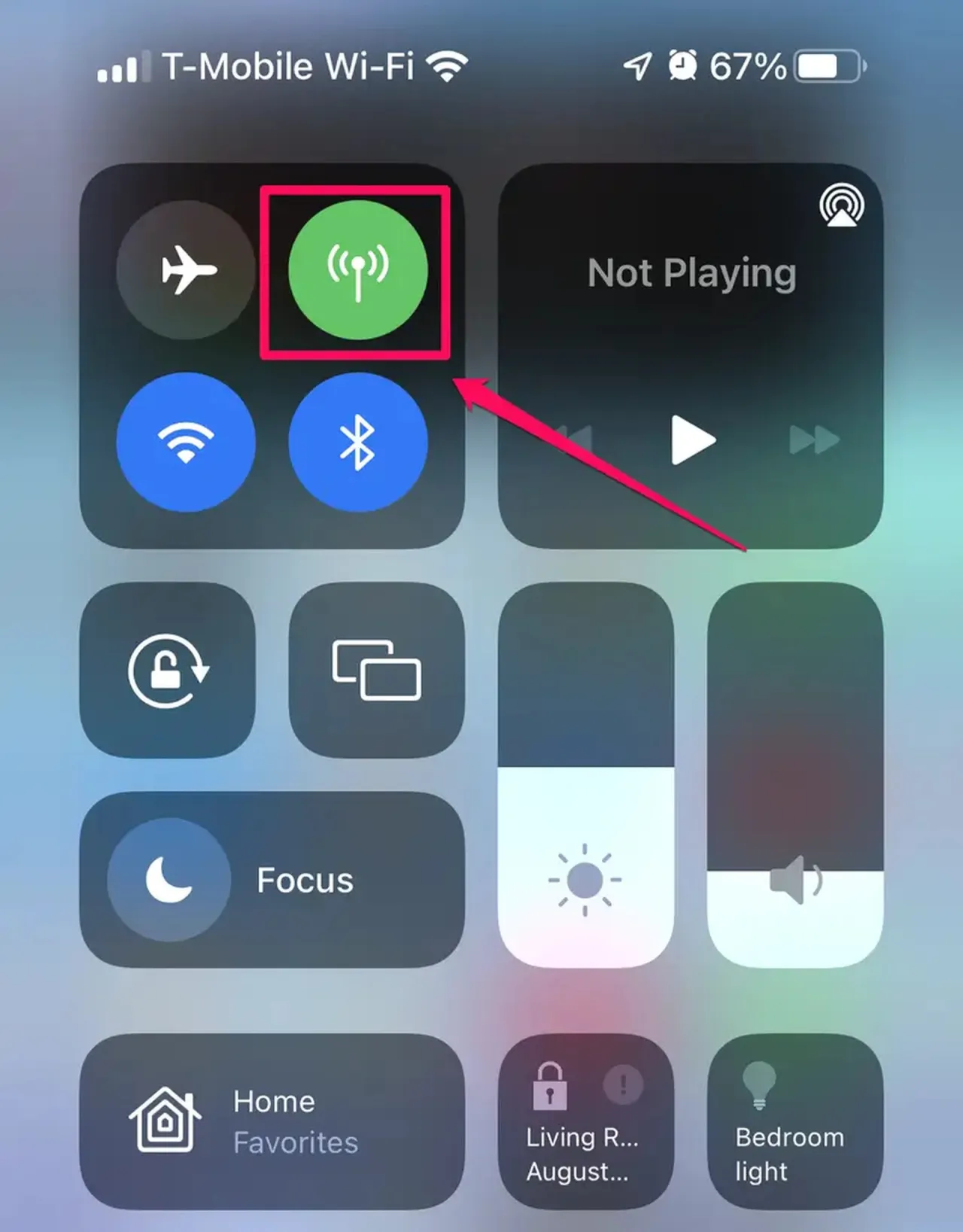Enable Airplane Mode
The width and height of the screenshot is (963, 1232).
tap(186, 269)
